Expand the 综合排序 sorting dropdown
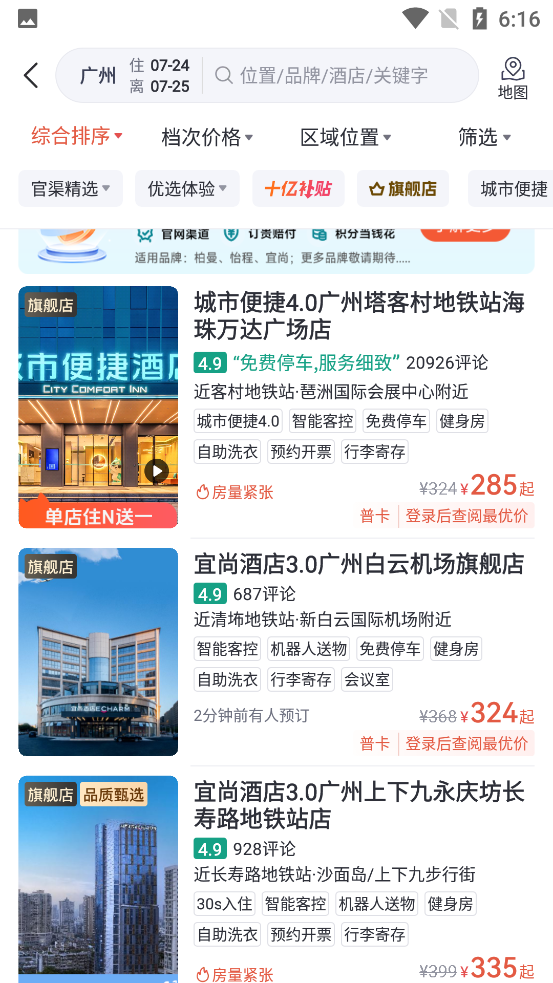The height and width of the screenshot is (983, 553). [76, 136]
